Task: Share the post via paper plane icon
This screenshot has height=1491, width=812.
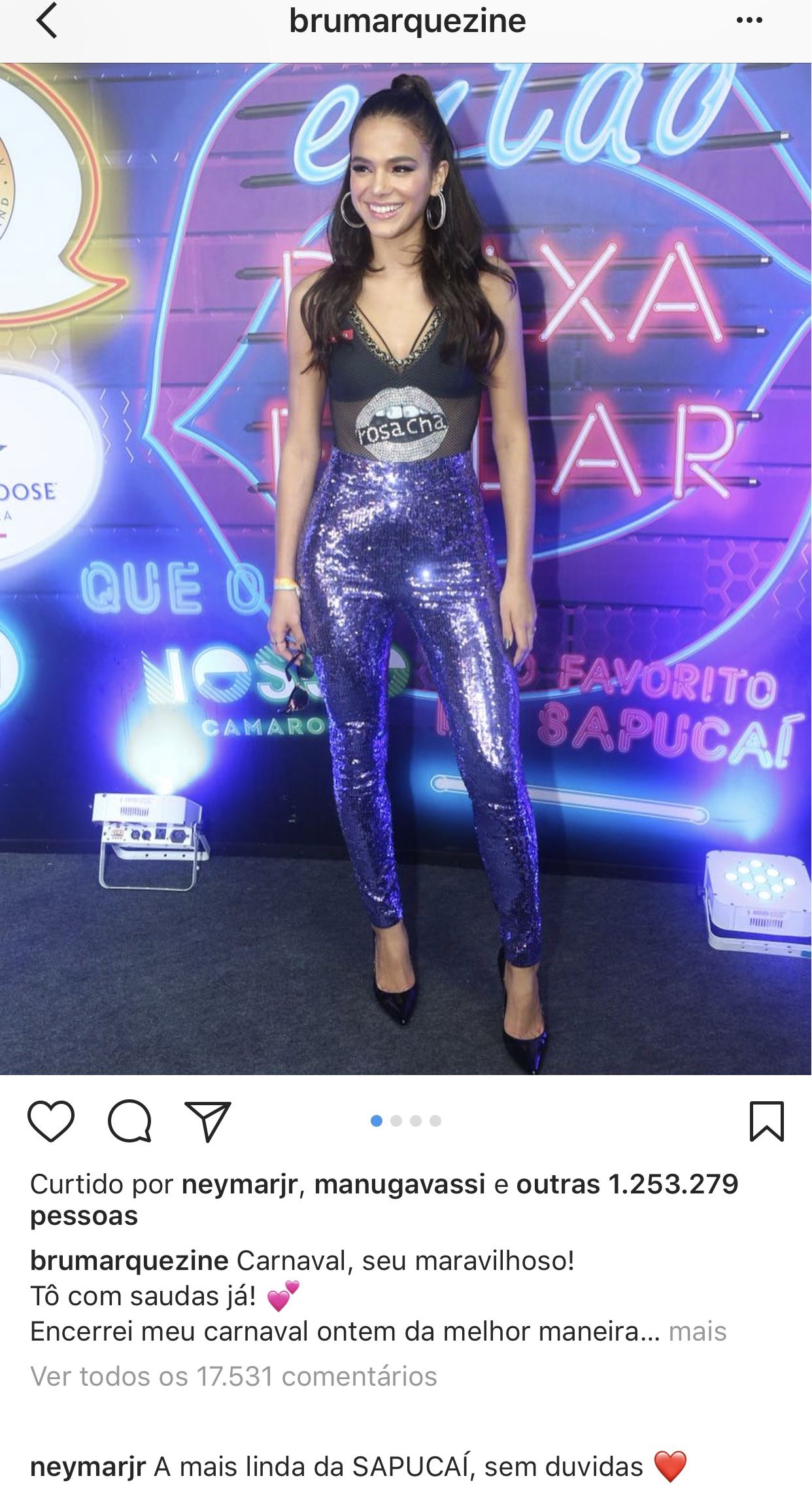Action: point(208,1122)
